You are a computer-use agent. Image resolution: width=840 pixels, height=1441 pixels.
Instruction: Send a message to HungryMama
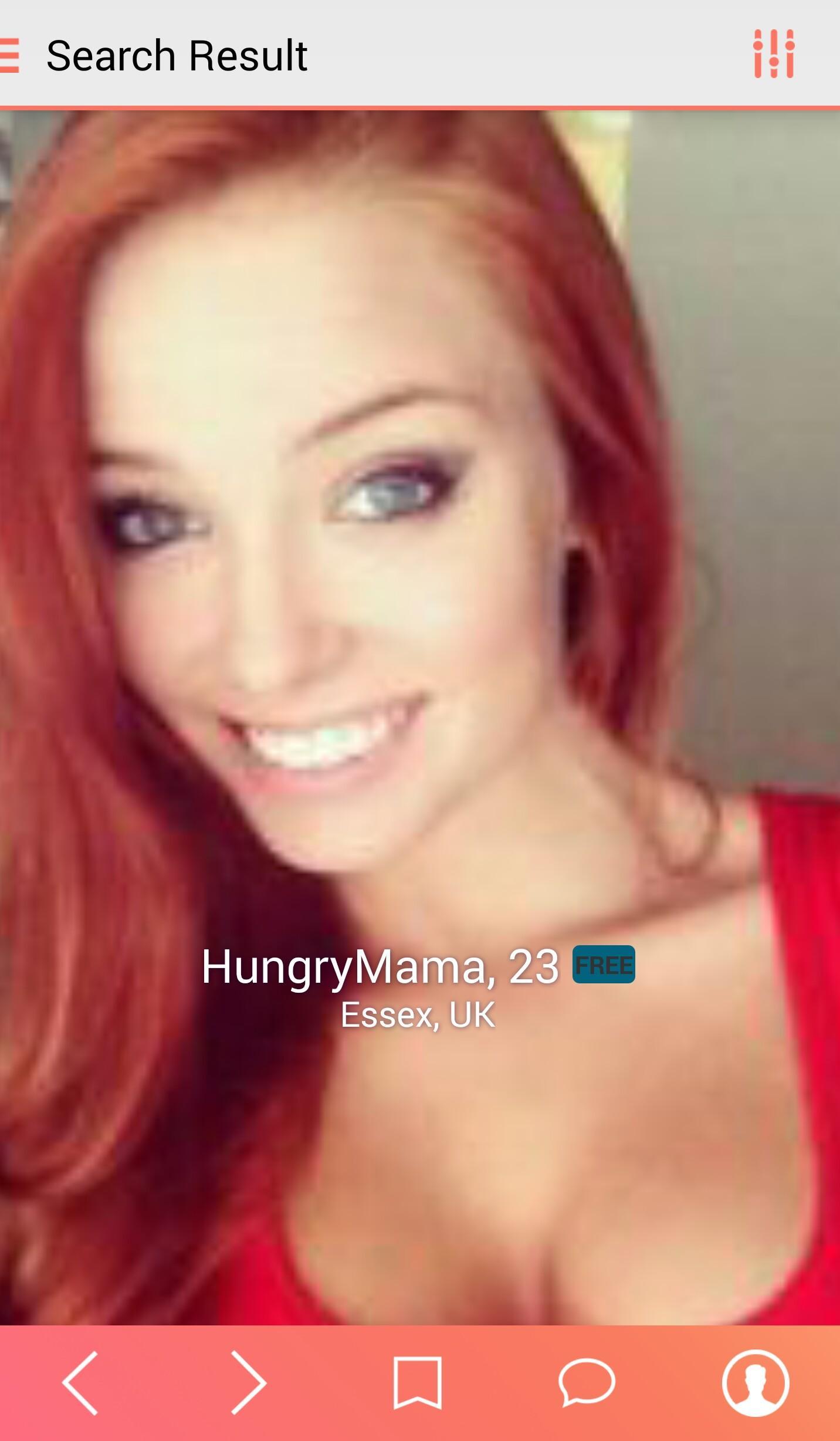click(x=586, y=1383)
